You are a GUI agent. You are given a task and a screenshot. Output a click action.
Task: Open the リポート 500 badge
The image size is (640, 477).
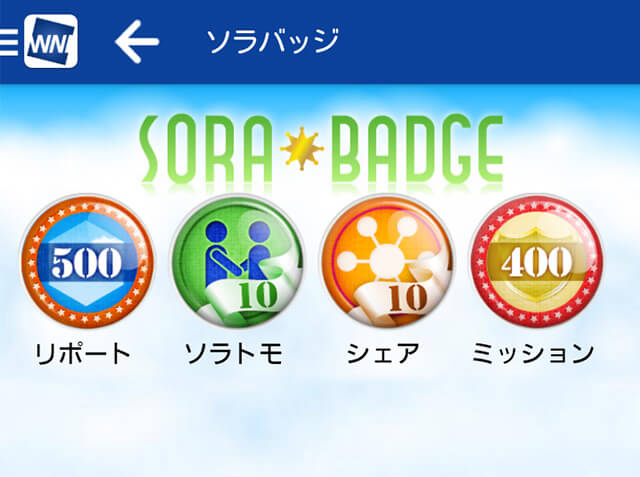pos(88,262)
